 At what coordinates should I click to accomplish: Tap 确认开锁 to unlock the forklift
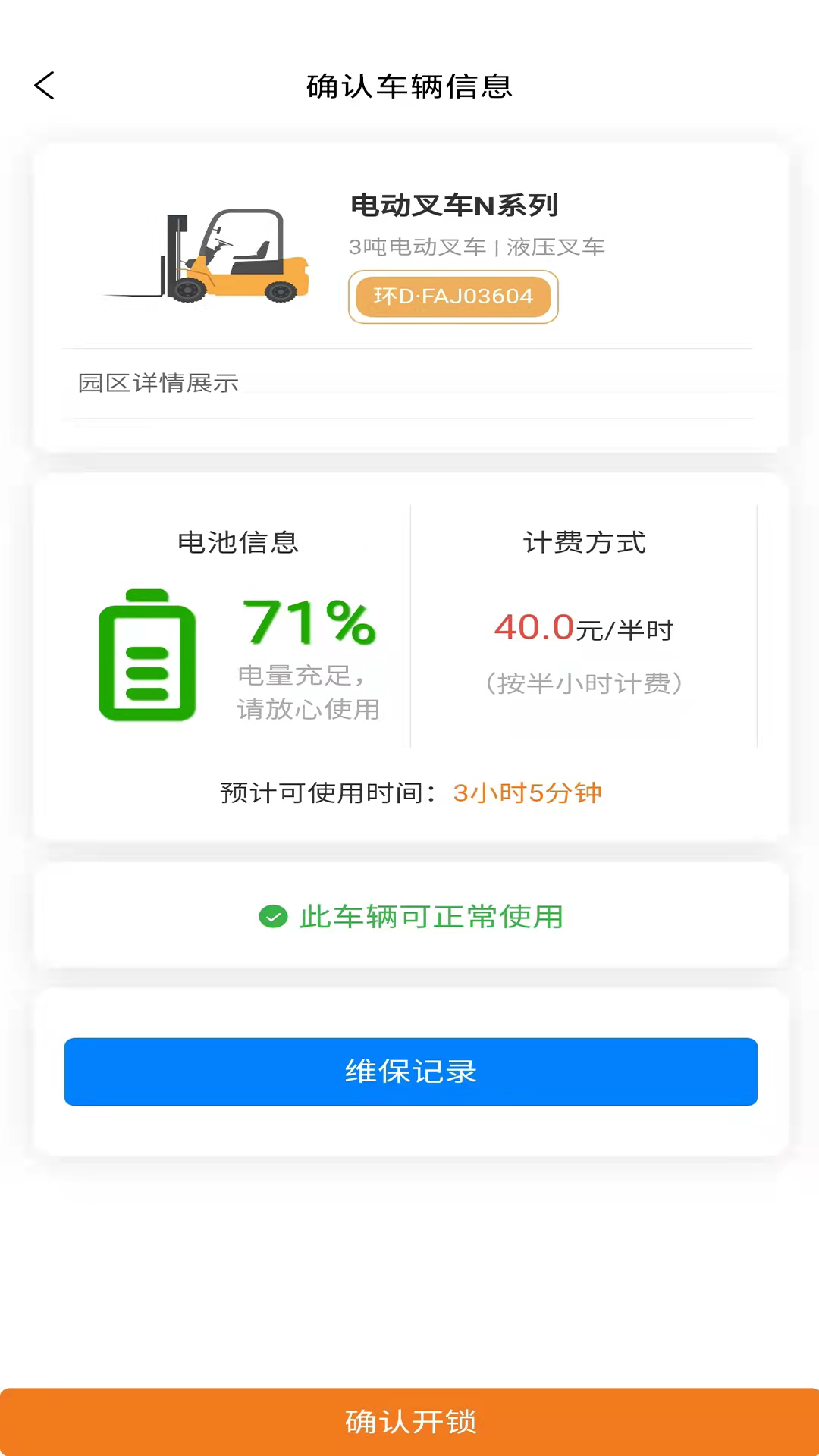(409, 1421)
